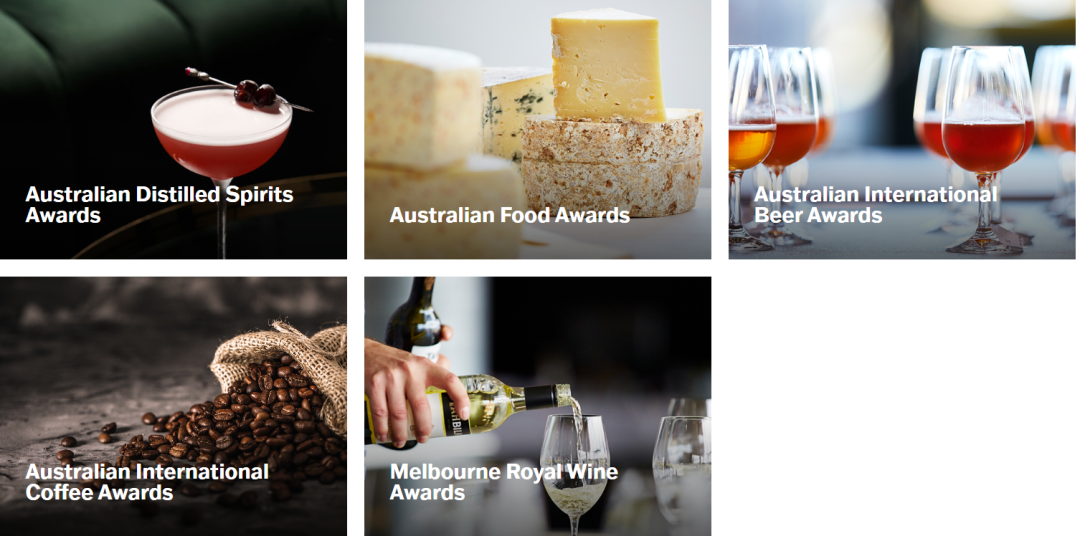
Task: Open the Australian Distilled Spirits Awards tile
Action: pyautogui.click(x=173, y=130)
